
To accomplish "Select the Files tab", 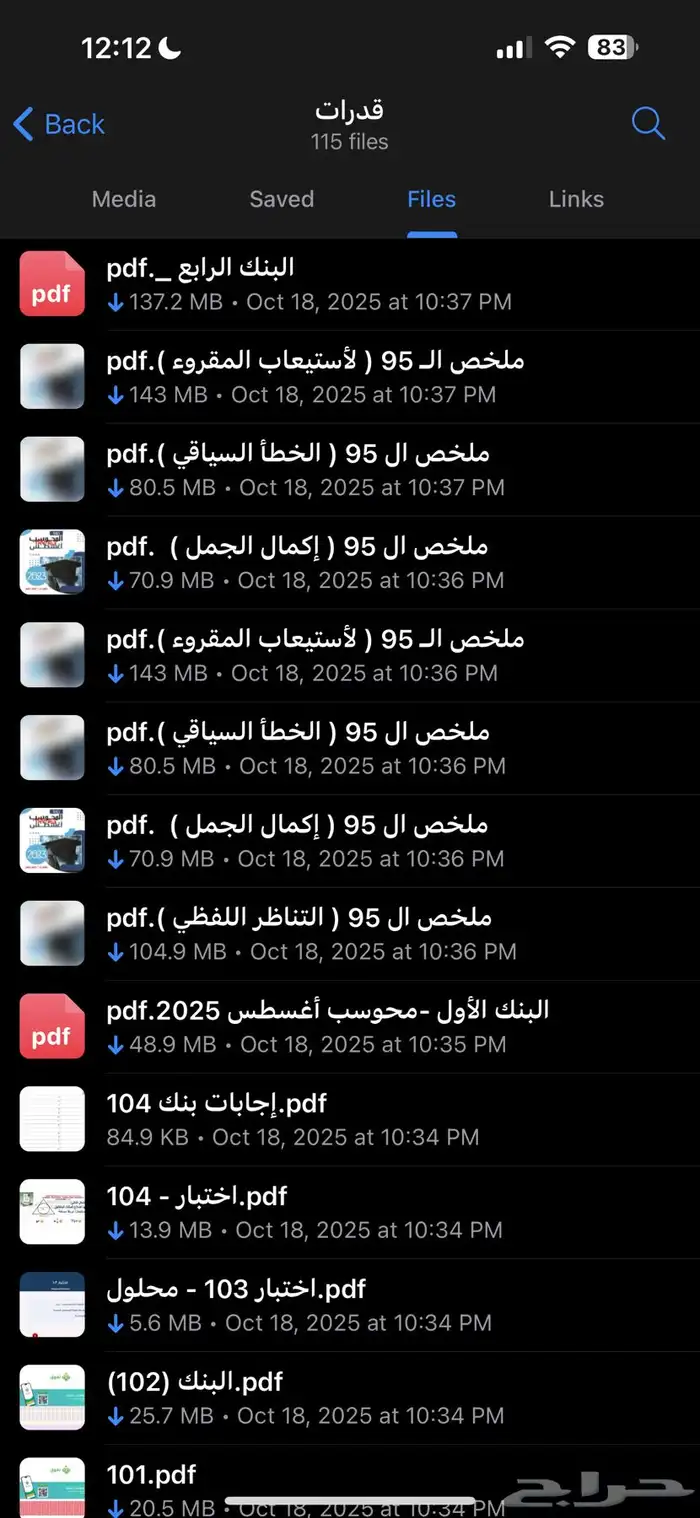I will 431,199.
